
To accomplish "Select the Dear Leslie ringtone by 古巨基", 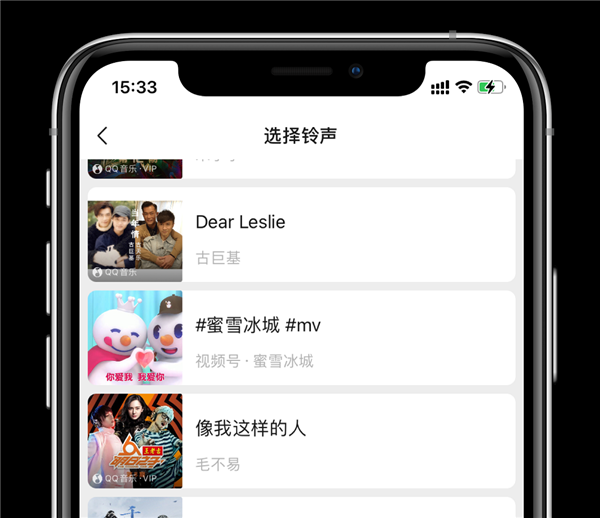I will pos(300,236).
